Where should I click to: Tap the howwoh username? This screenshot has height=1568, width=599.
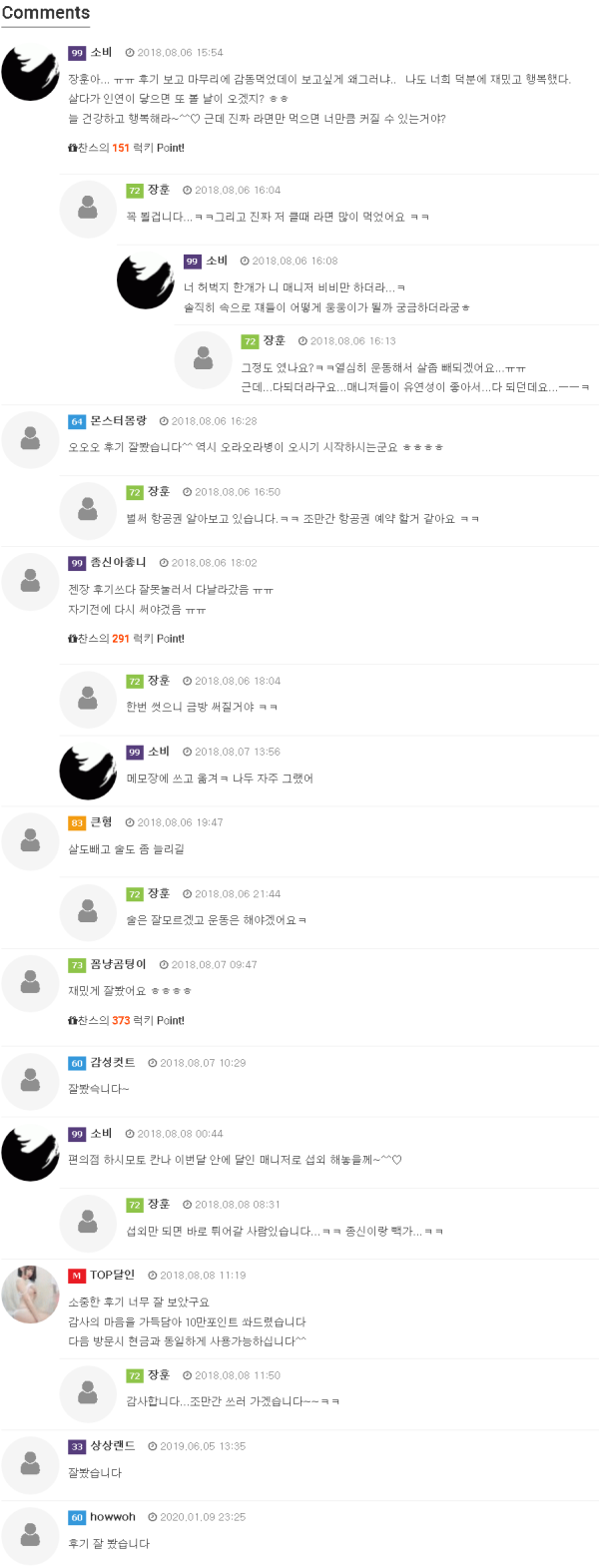coord(112,1516)
